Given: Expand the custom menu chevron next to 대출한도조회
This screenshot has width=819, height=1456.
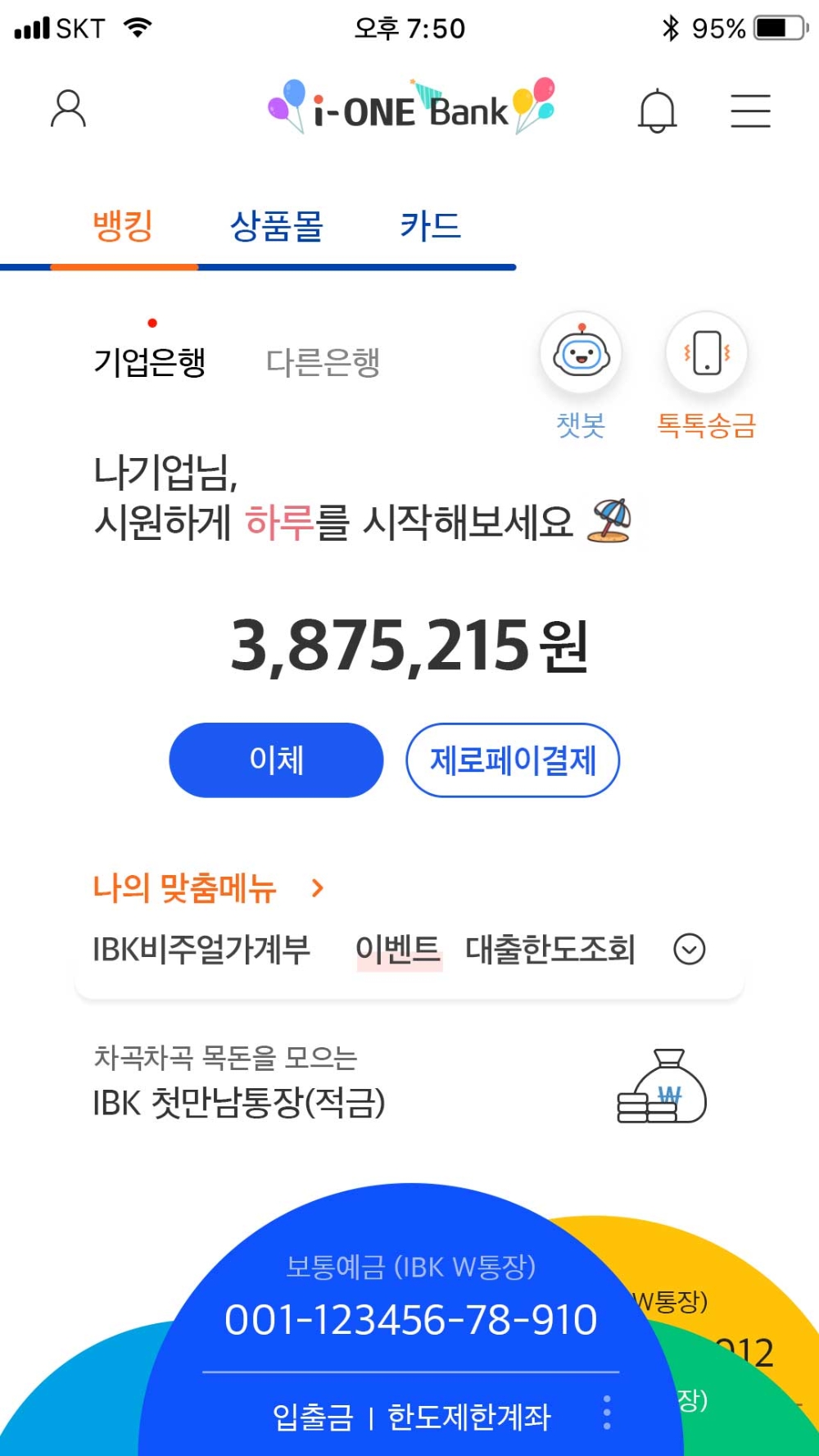Looking at the screenshot, I should [x=690, y=949].
